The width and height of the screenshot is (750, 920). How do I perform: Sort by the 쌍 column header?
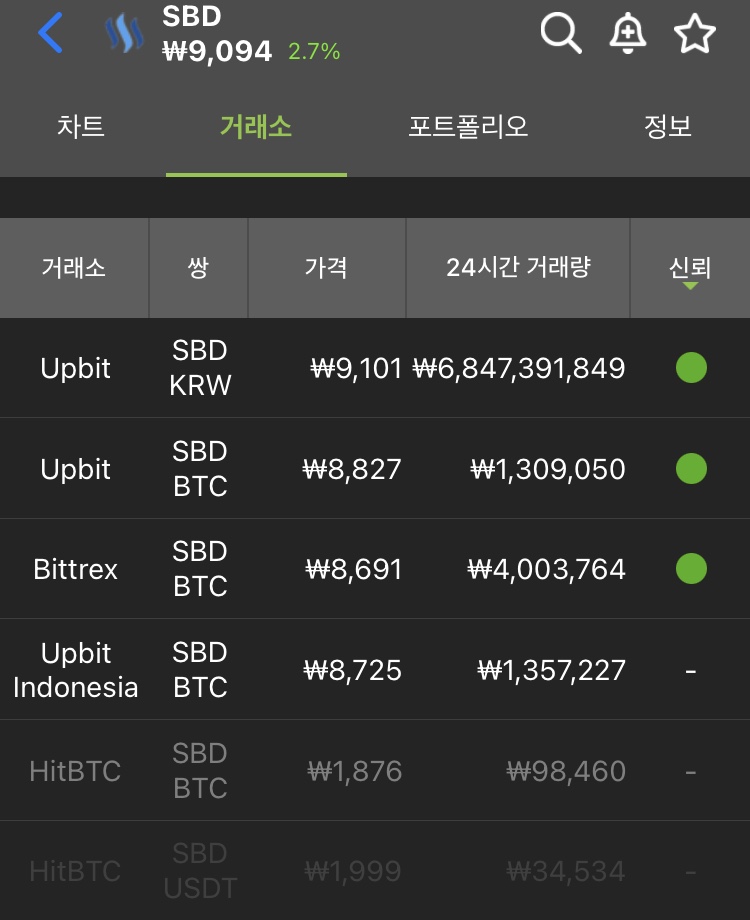point(198,268)
